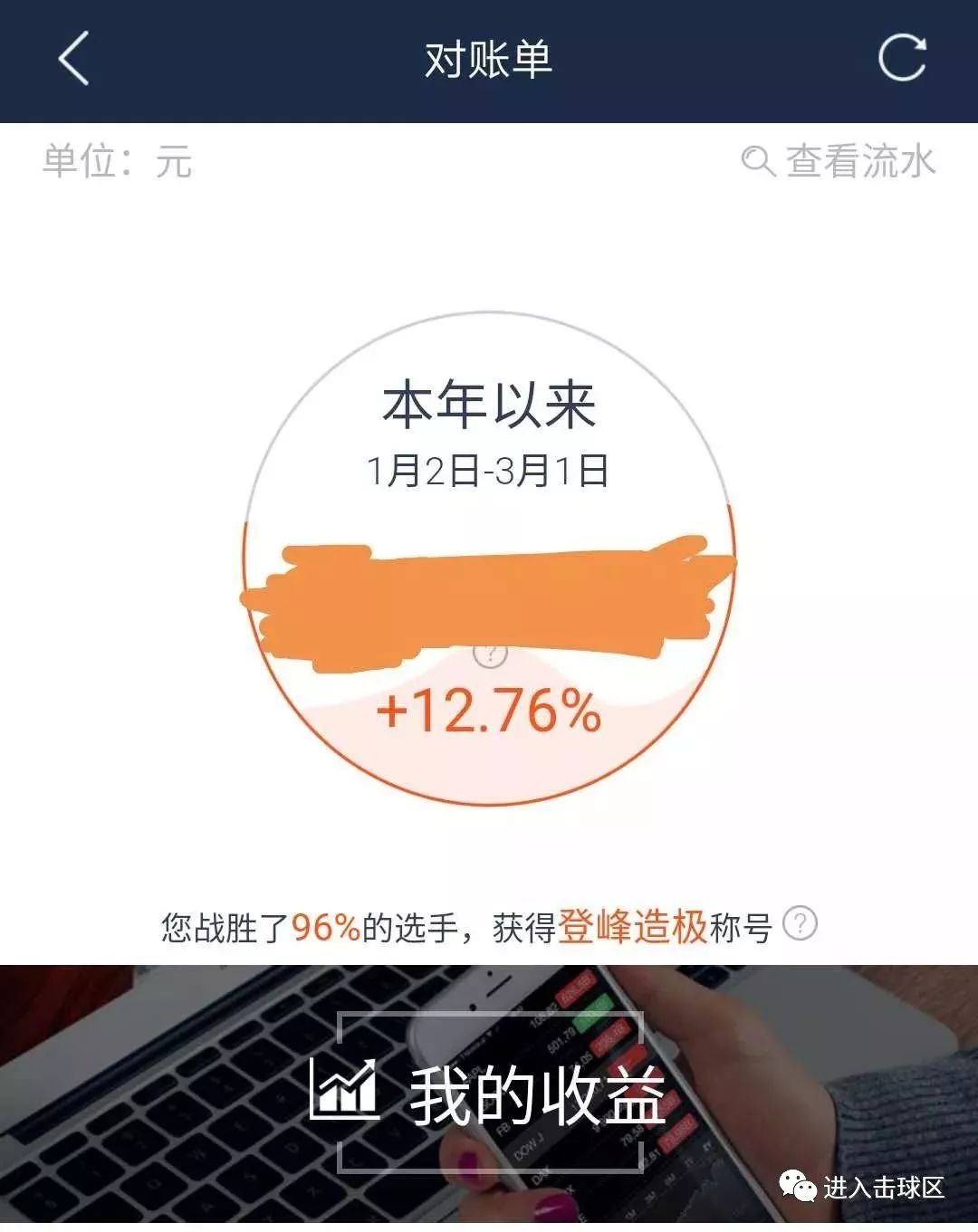This screenshot has width=978, height=1232.
Task: Open 查看流水 transaction records
Action: click(839, 162)
